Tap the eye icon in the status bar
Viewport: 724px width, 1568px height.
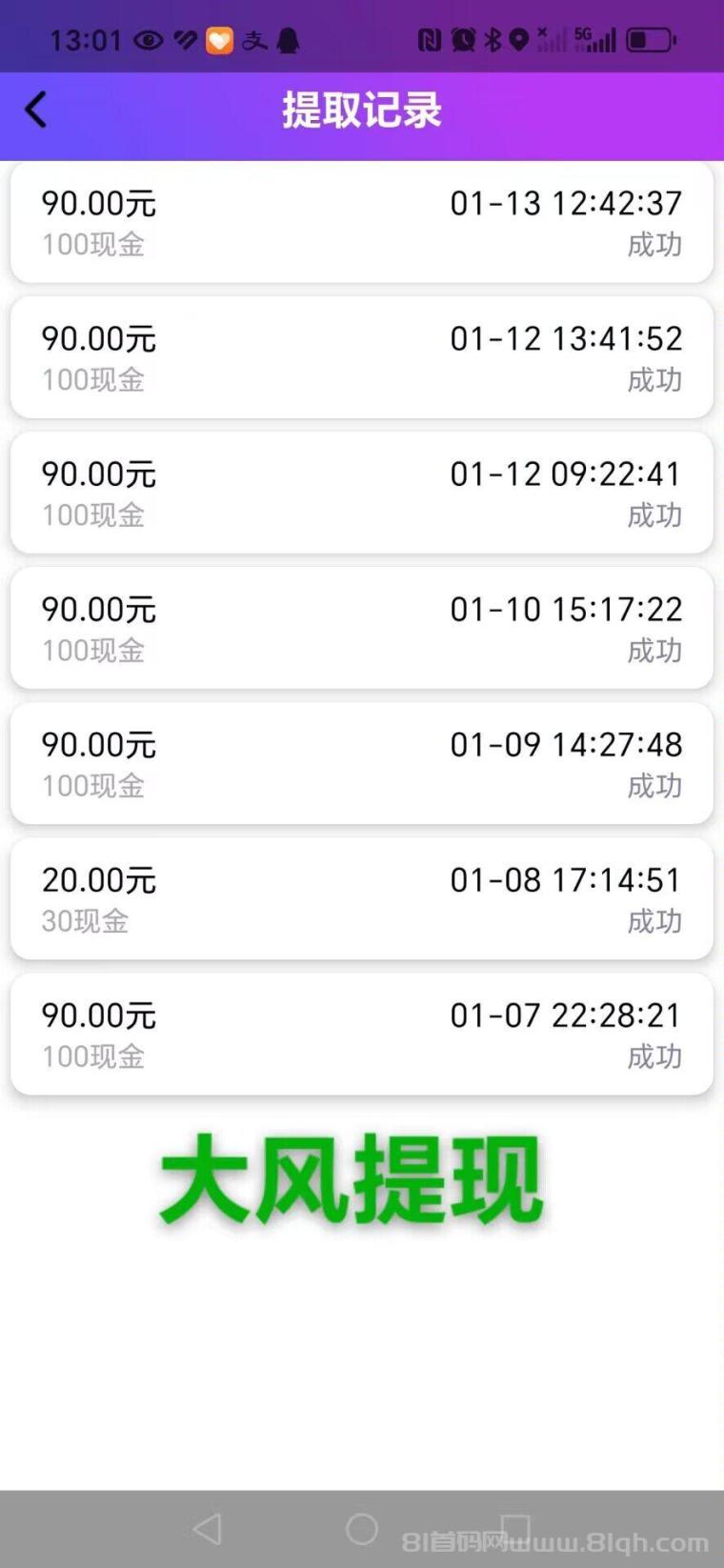click(149, 38)
